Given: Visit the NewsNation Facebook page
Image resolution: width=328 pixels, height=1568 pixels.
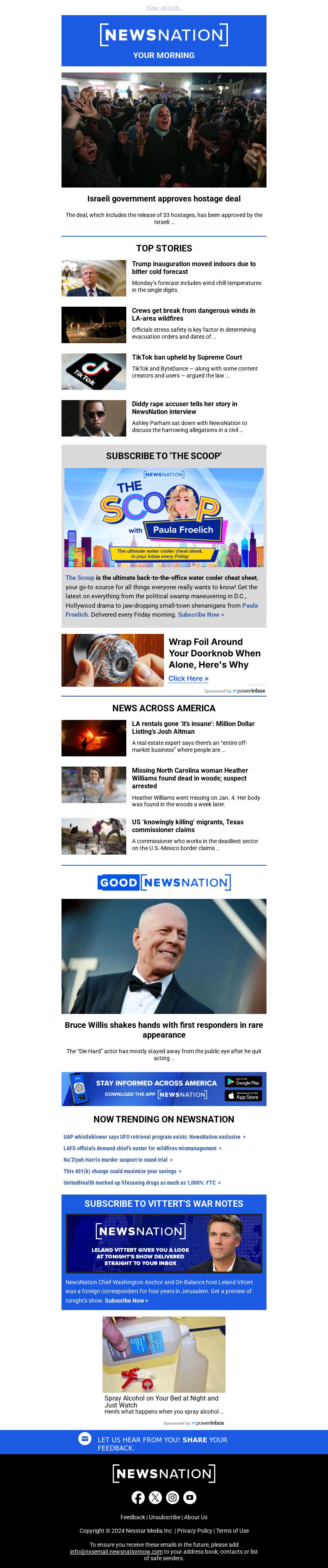Looking at the screenshot, I should [x=139, y=1498].
